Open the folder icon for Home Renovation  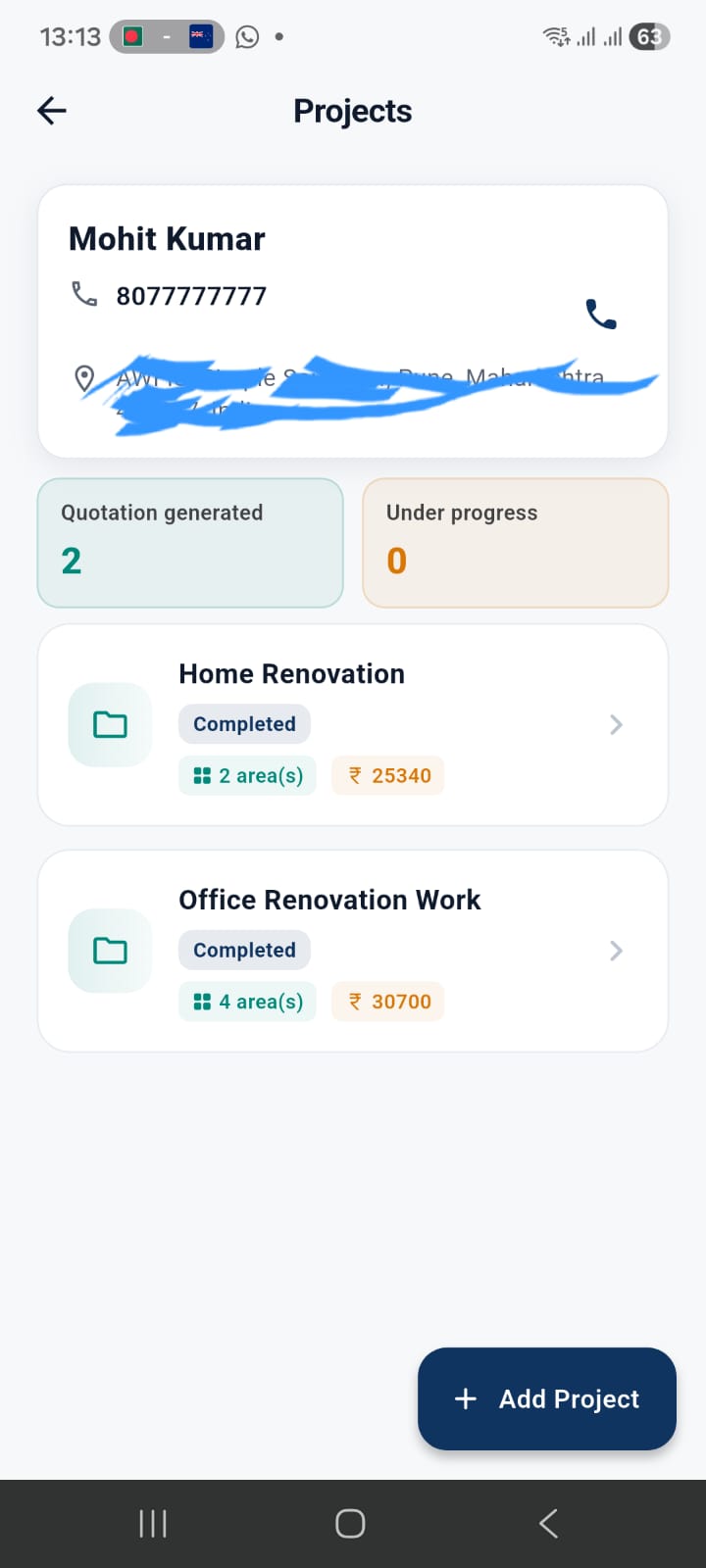click(109, 724)
